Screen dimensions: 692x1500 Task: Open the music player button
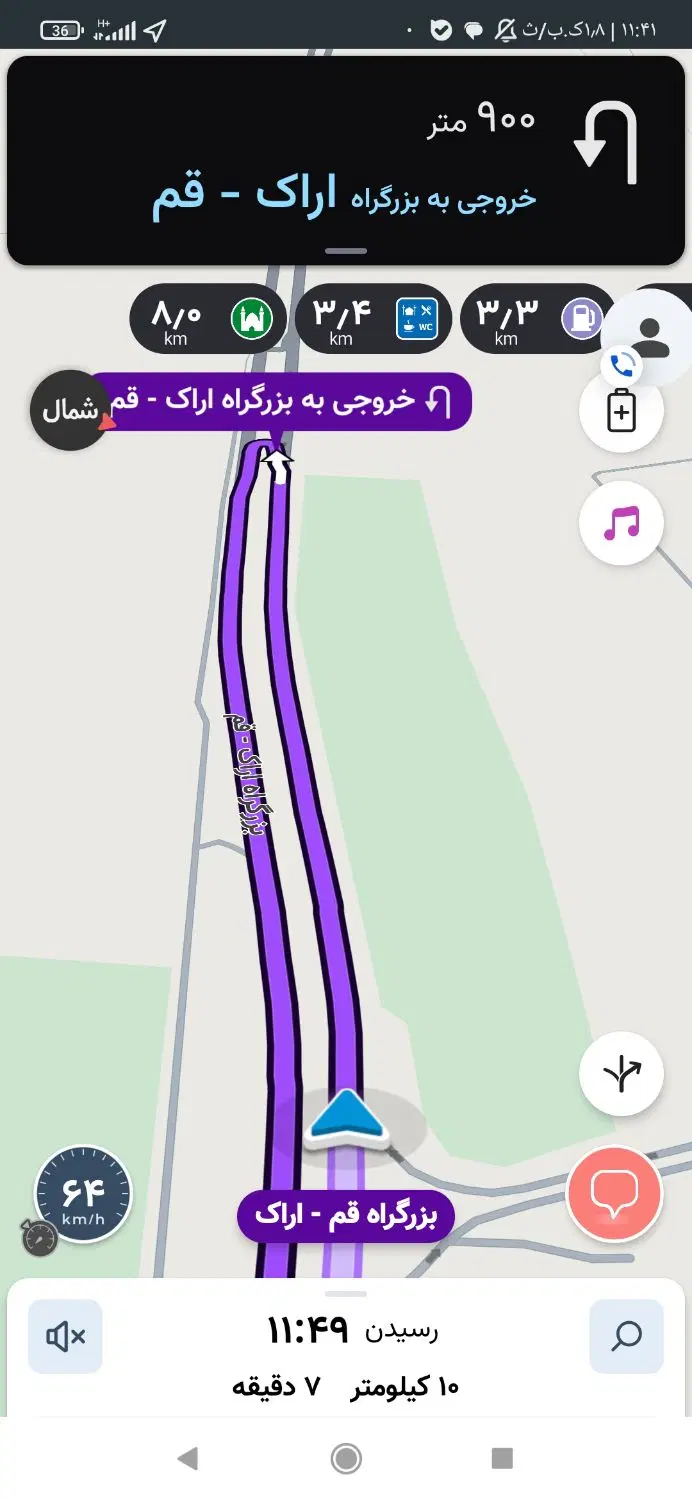click(621, 523)
